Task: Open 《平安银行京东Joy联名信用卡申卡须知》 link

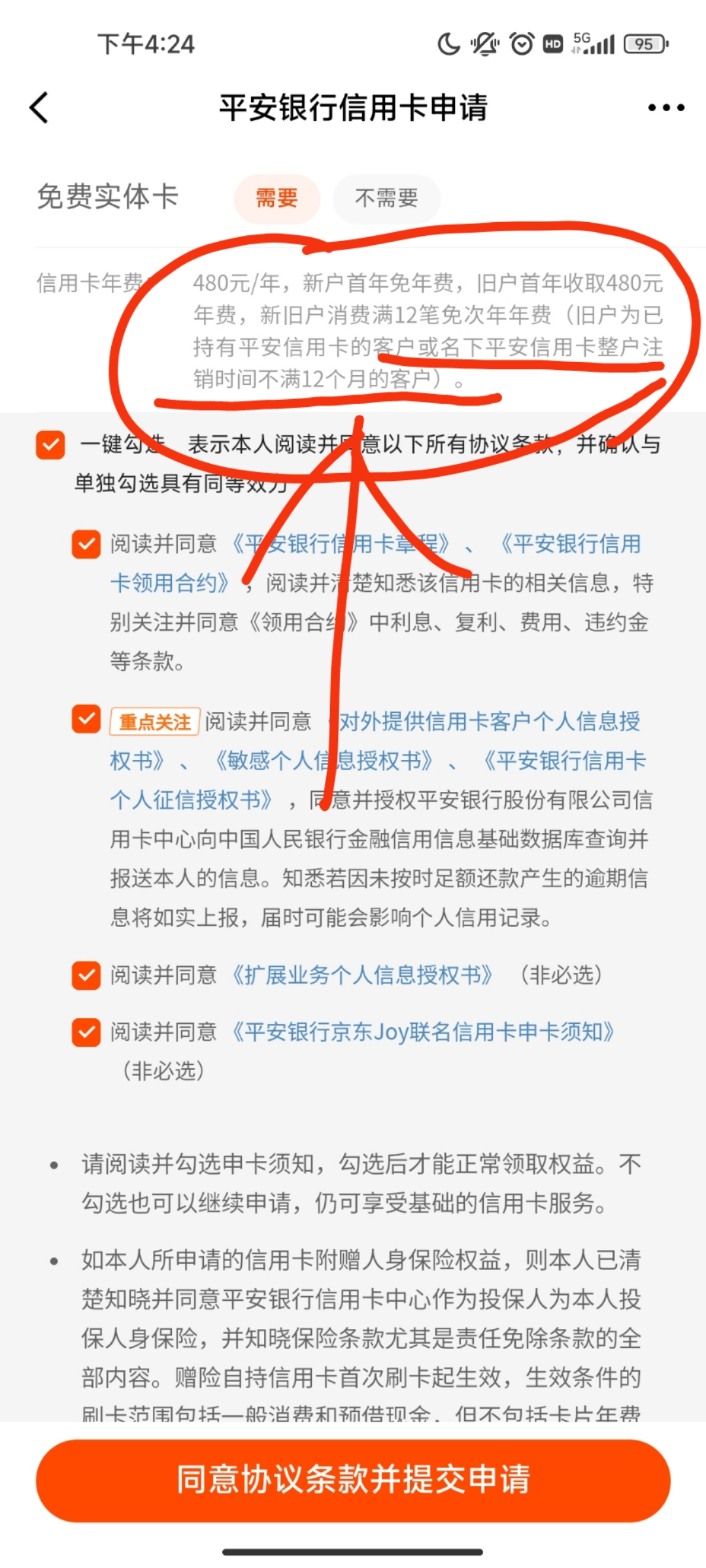Action: [424, 1032]
